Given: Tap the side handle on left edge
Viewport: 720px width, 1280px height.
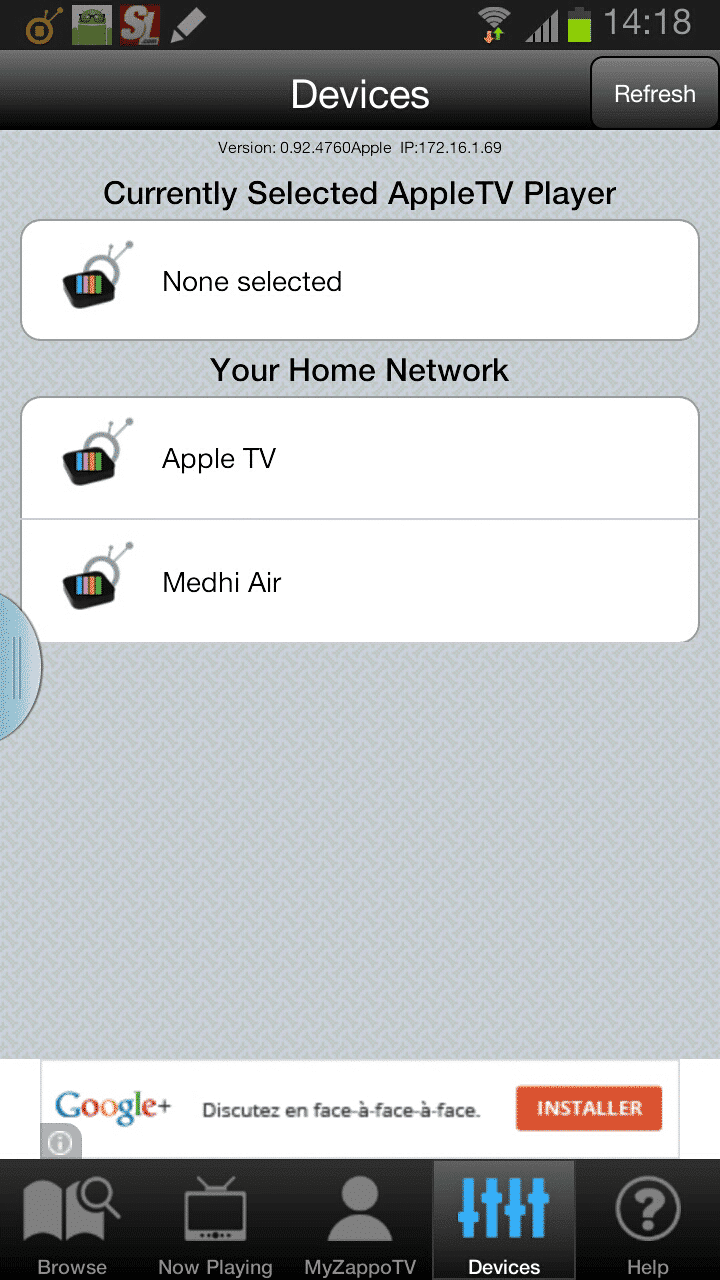Looking at the screenshot, I should click(x=17, y=667).
